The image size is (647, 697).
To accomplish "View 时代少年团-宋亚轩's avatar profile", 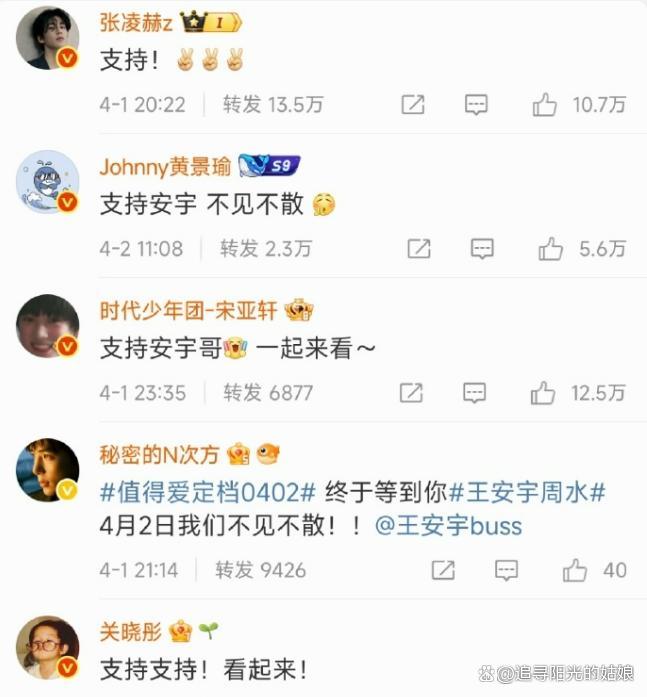I will (47, 327).
